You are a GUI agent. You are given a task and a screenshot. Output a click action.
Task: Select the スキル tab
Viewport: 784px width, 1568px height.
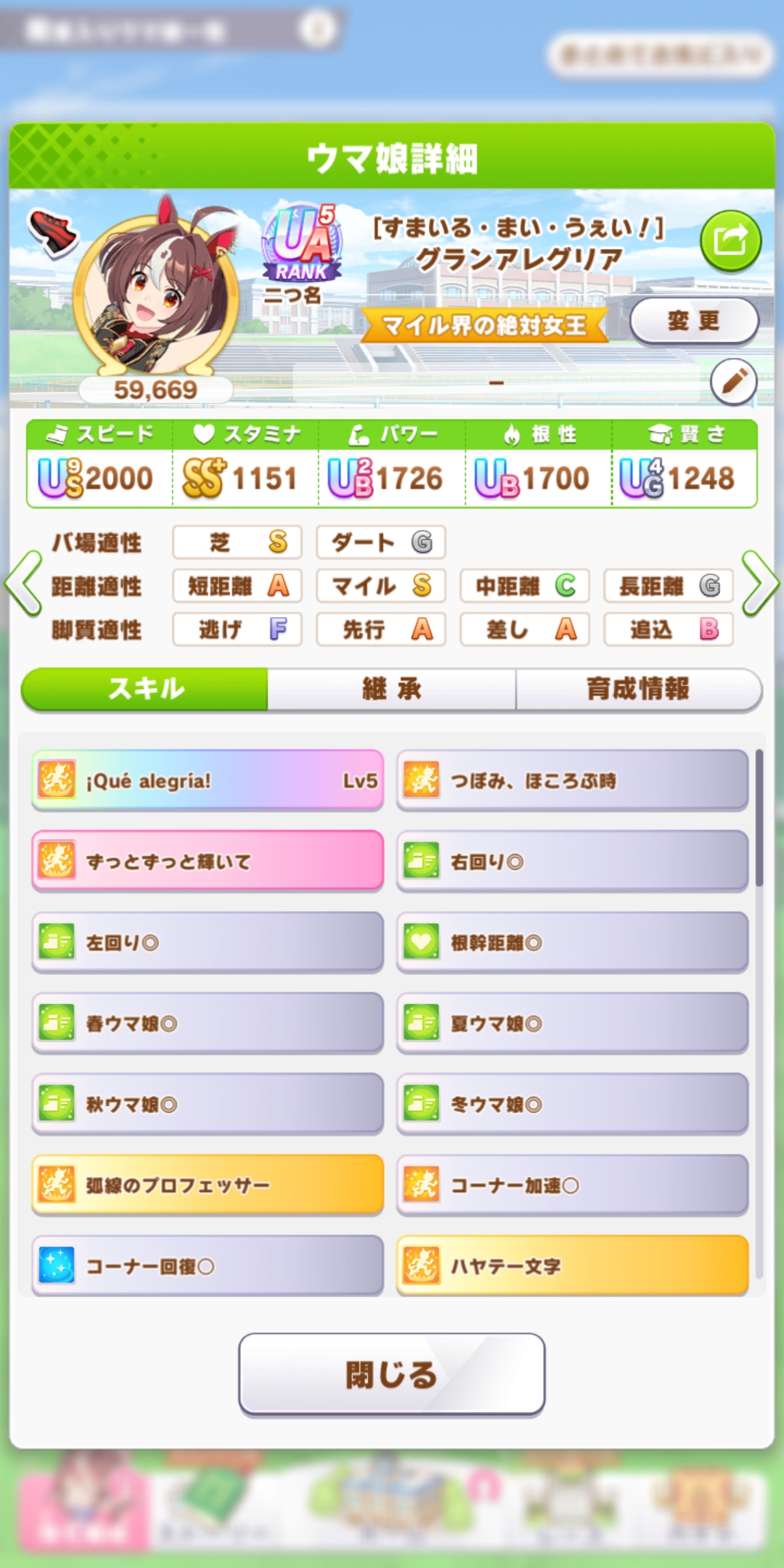click(145, 689)
